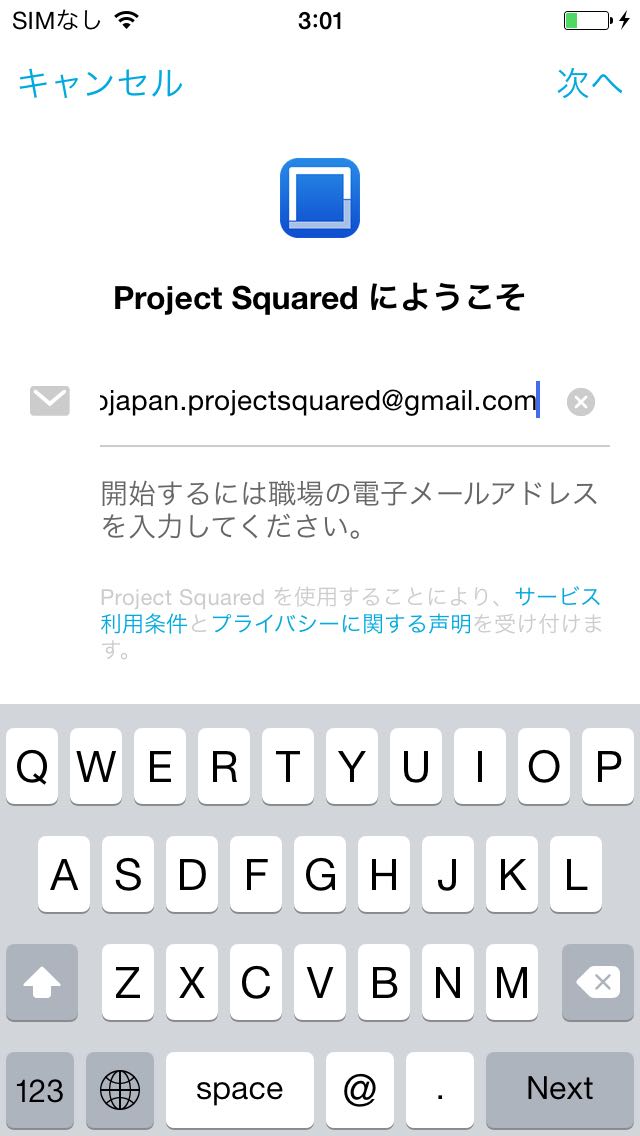Tap the @ key
The image size is (640, 1136).
coord(359,1089)
